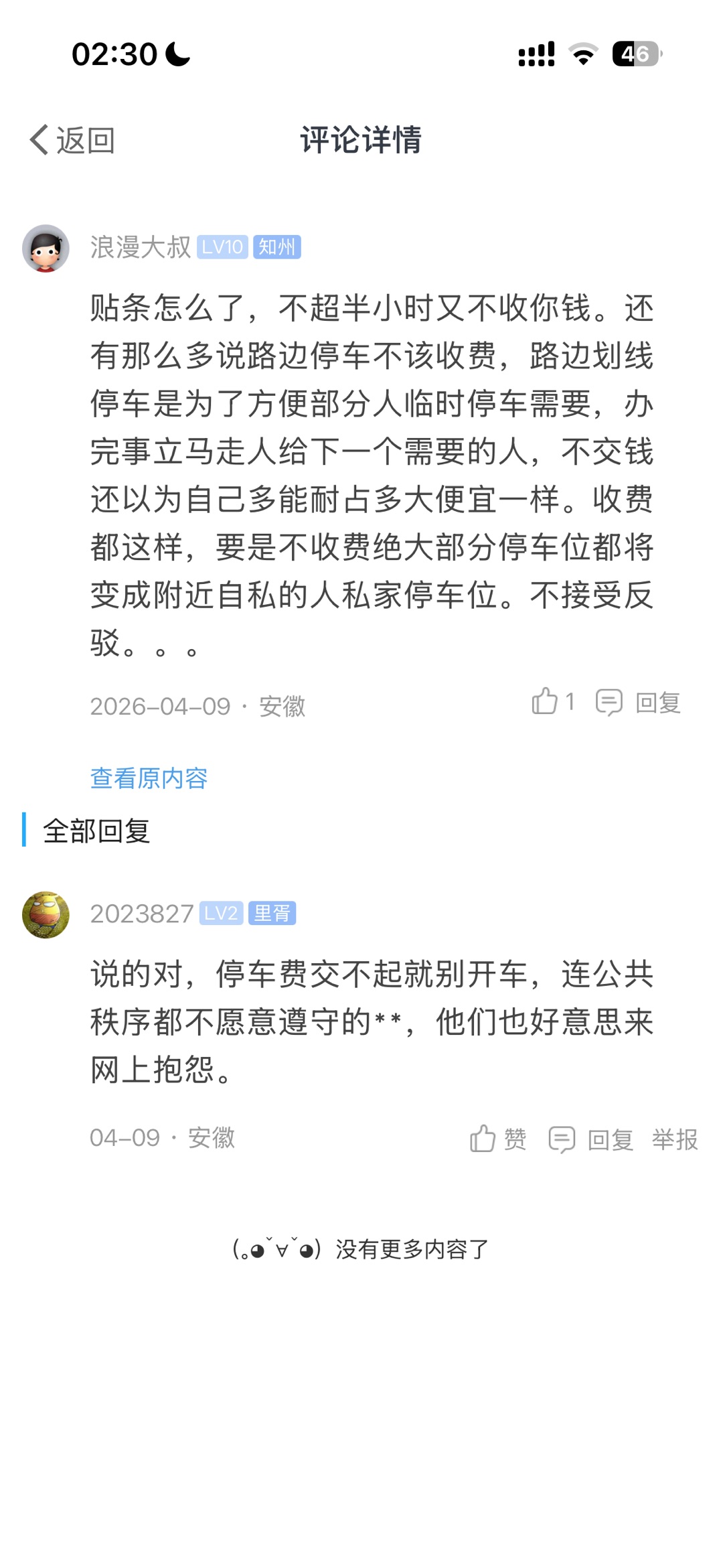
Task: Open username 浪漫大叔
Action: pyautogui.click(x=141, y=247)
